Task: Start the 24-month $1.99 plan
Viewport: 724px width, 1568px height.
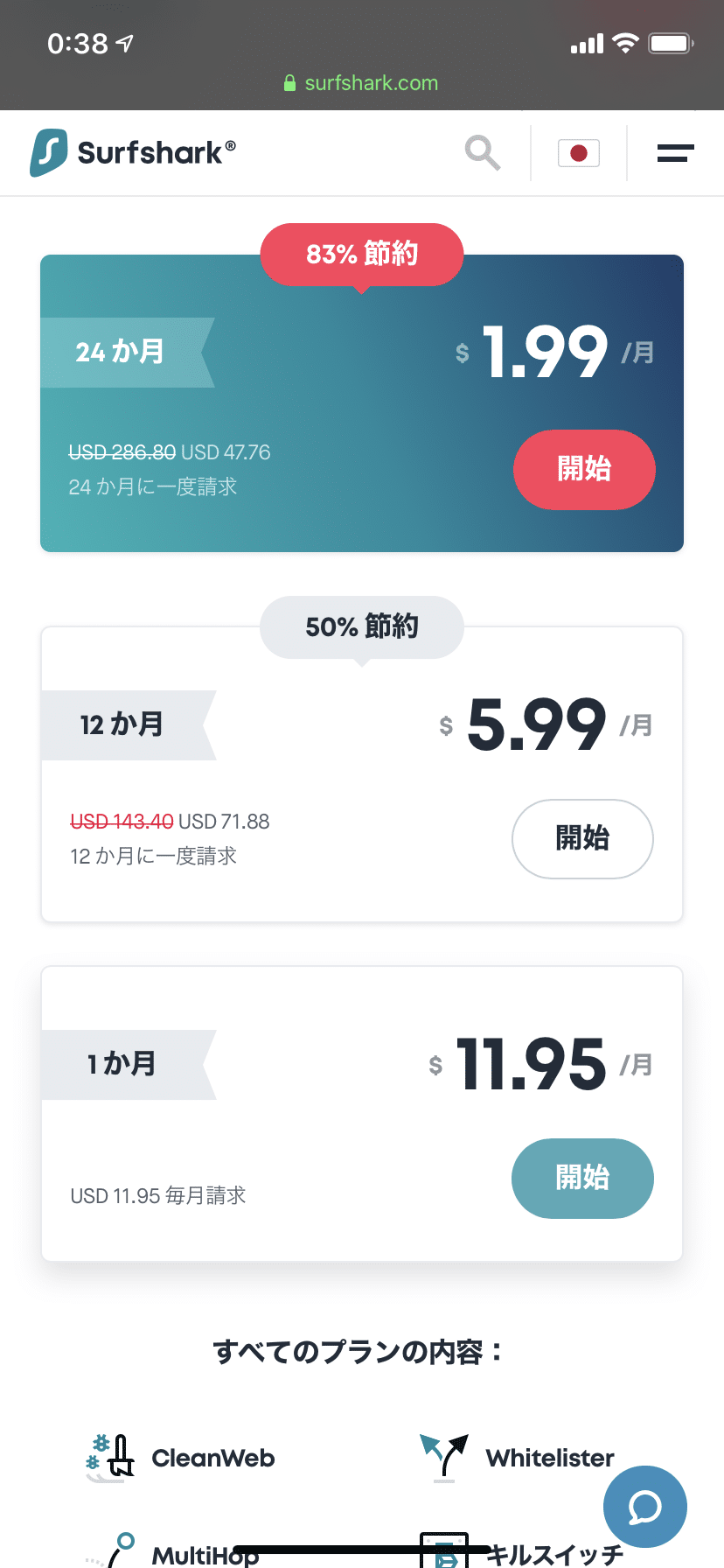Action: pyautogui.click(x=584, y=469)
